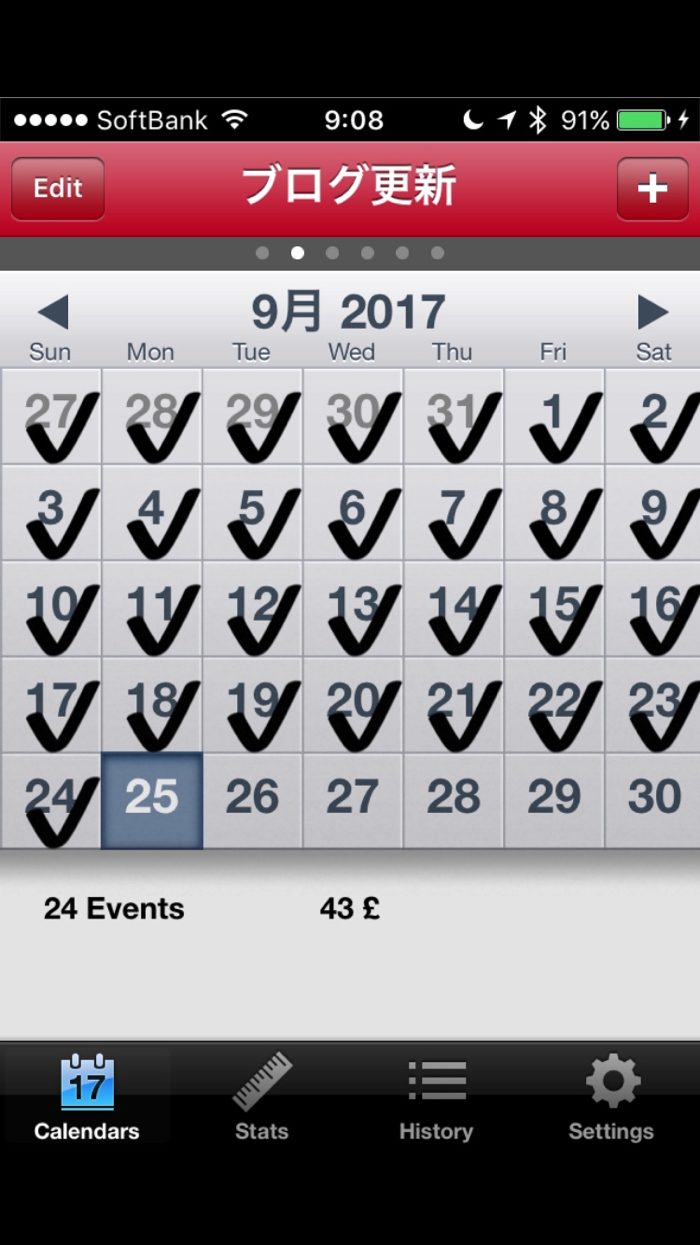Switch to the Calendars tab
The height and width of the screenshot is (1245, 700).
click(x=87, y=1097)
